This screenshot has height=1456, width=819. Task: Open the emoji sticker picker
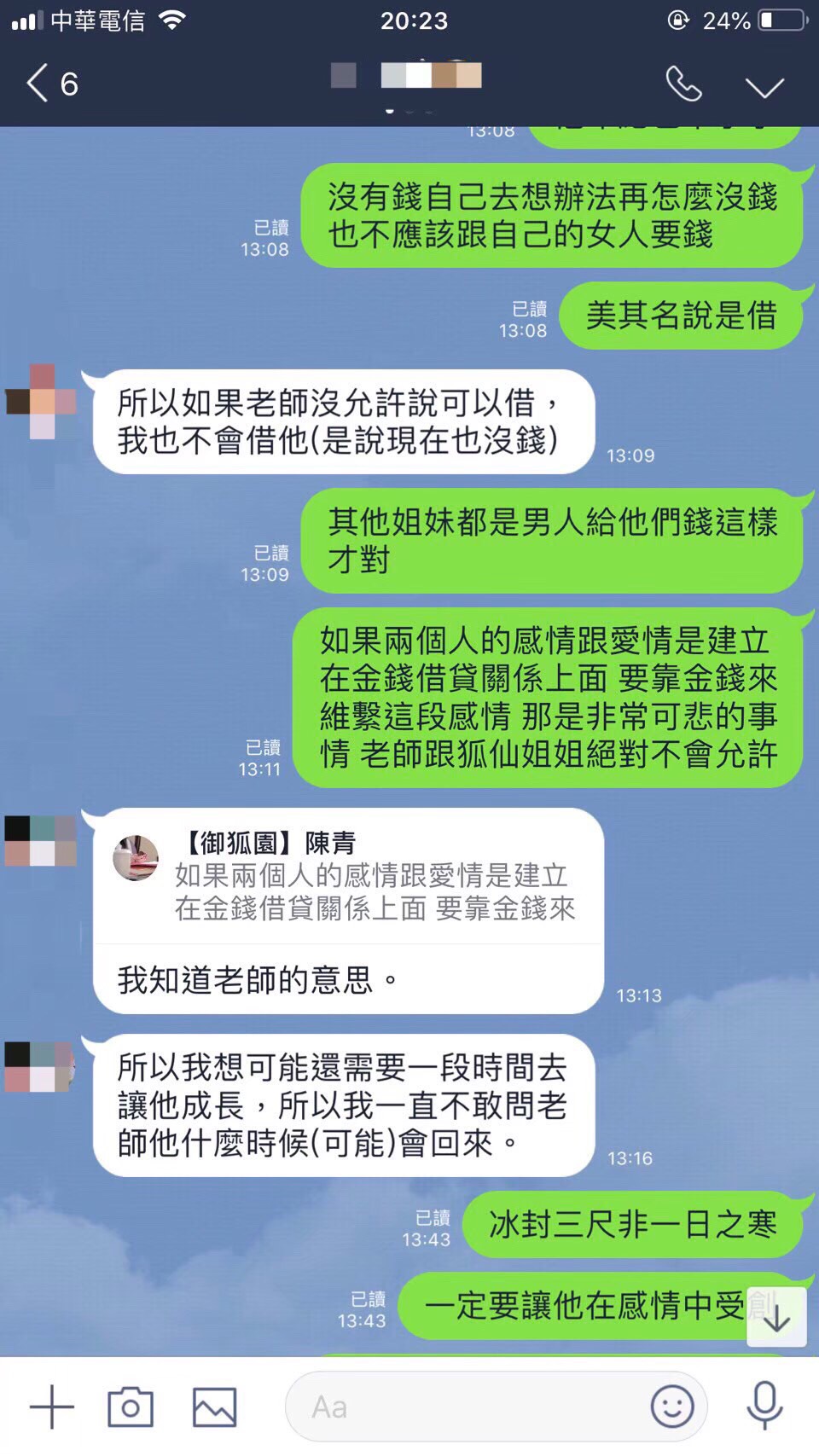click(671, 1407)
